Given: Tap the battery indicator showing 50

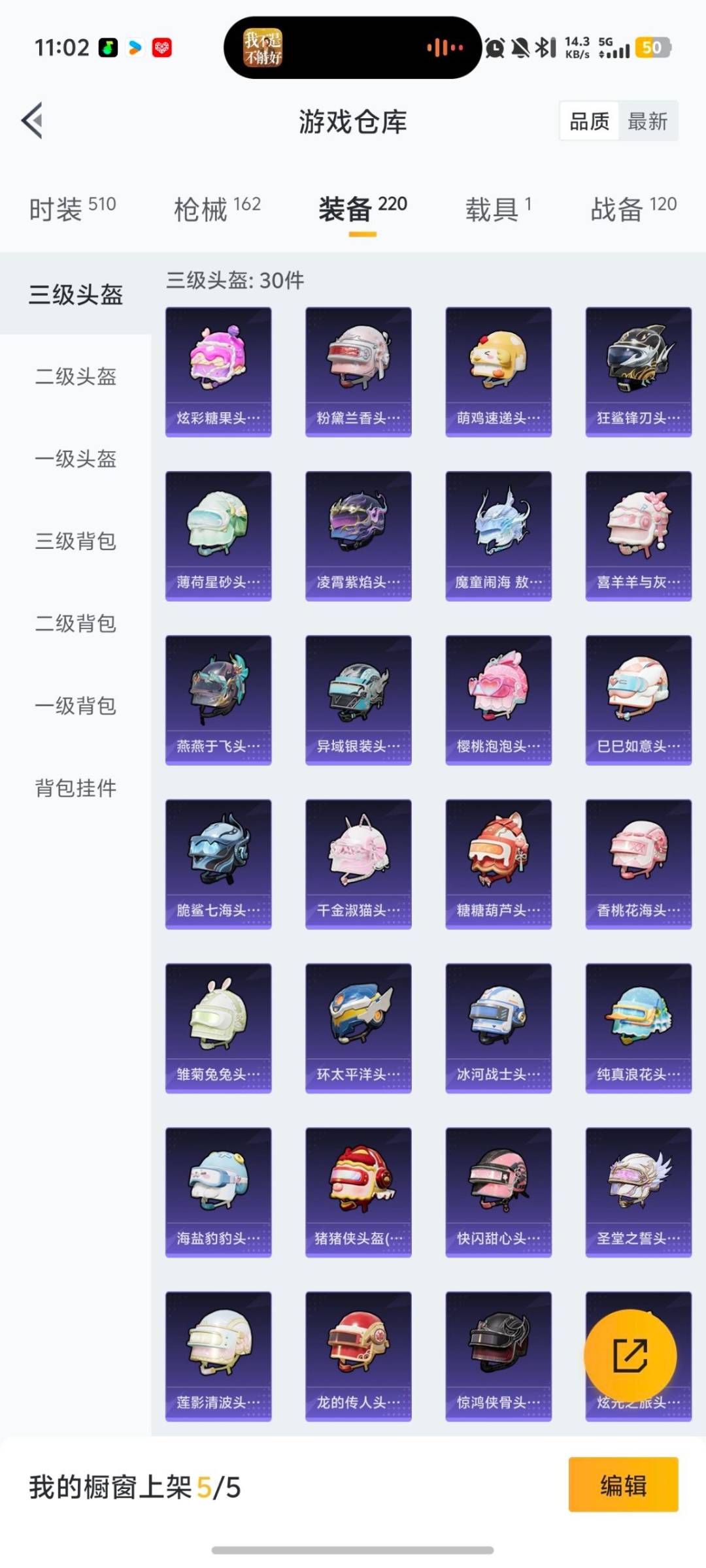Looking at the screenshot, I should (x=652, y=47).
